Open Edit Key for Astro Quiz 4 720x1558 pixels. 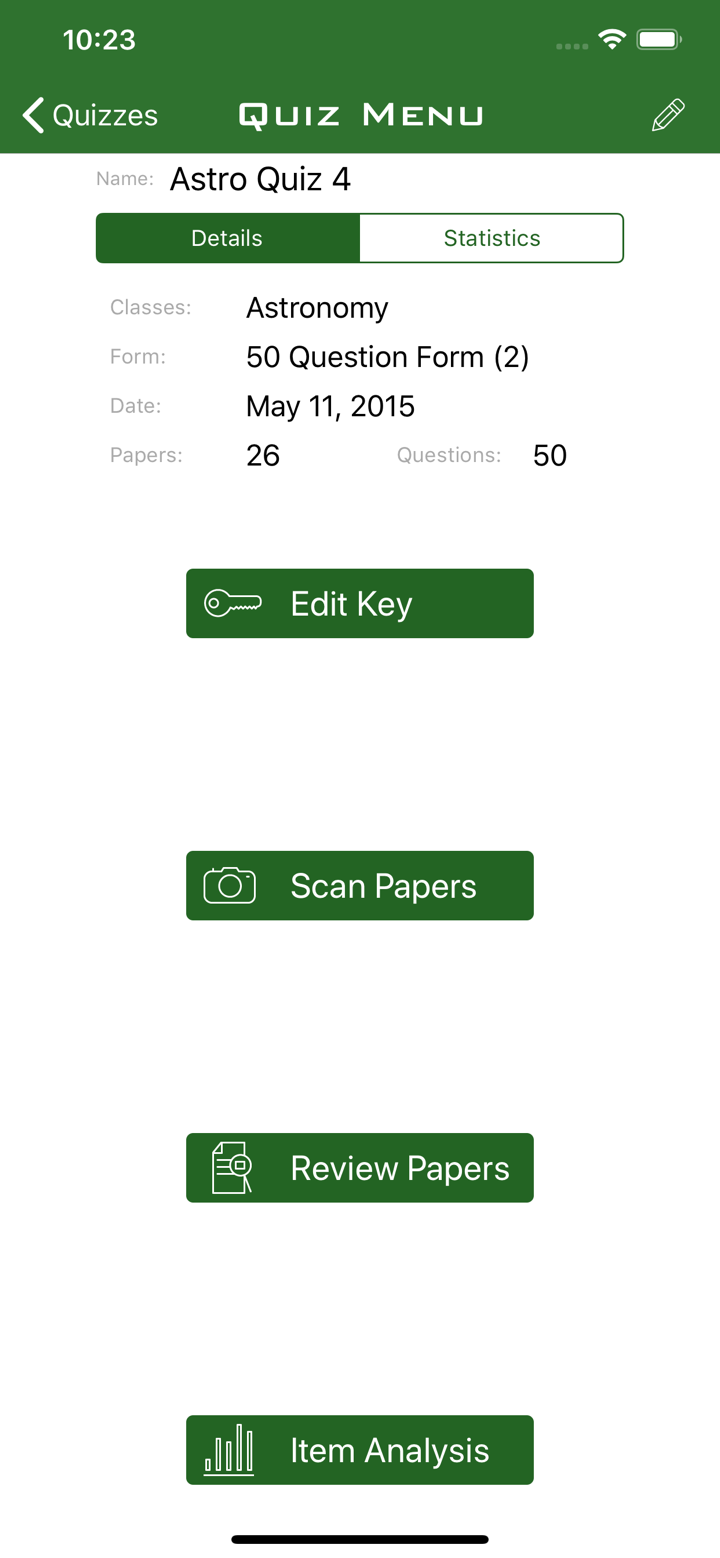point(360,603)
